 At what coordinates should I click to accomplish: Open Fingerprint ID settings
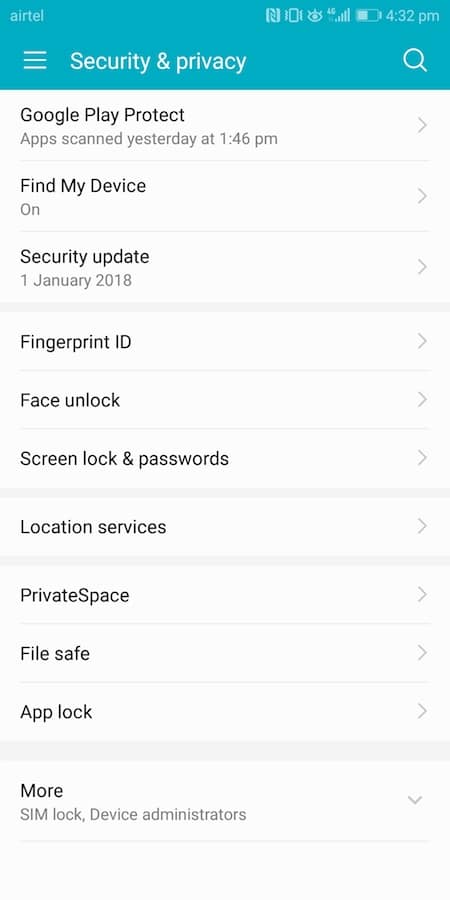pyautogui.click(x=225, y=342)
